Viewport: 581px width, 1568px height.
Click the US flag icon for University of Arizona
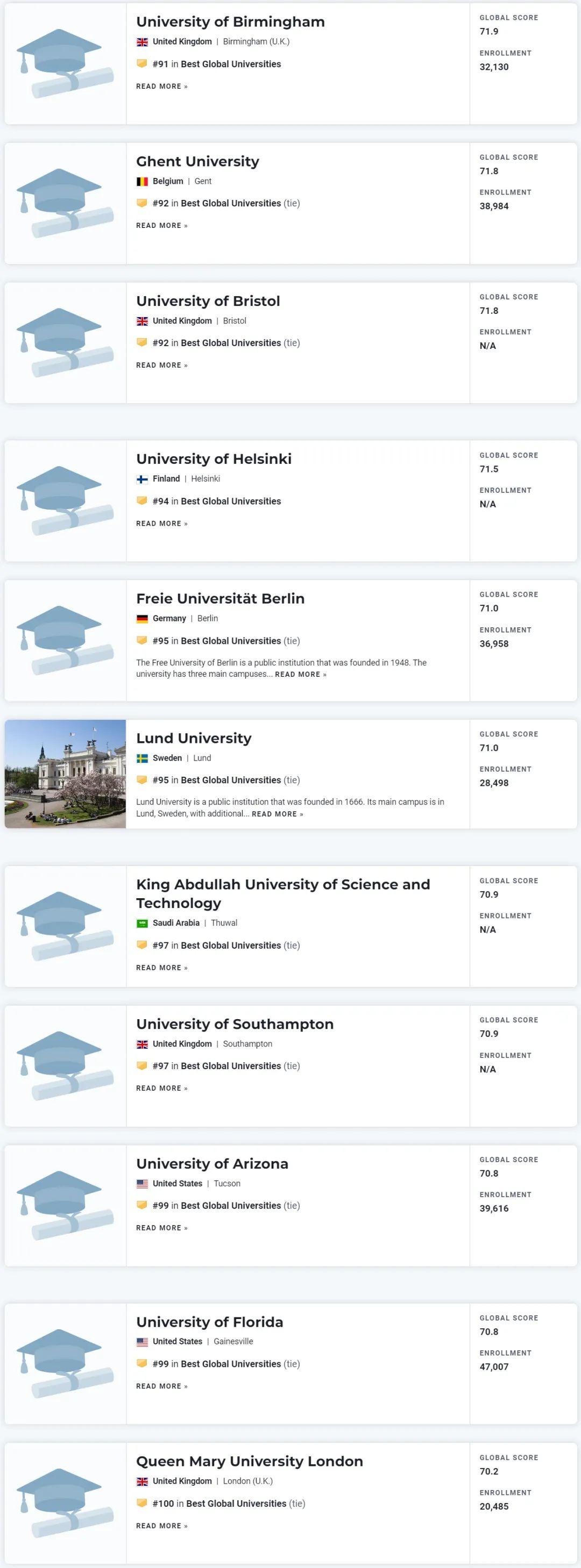coord(142,1183)
